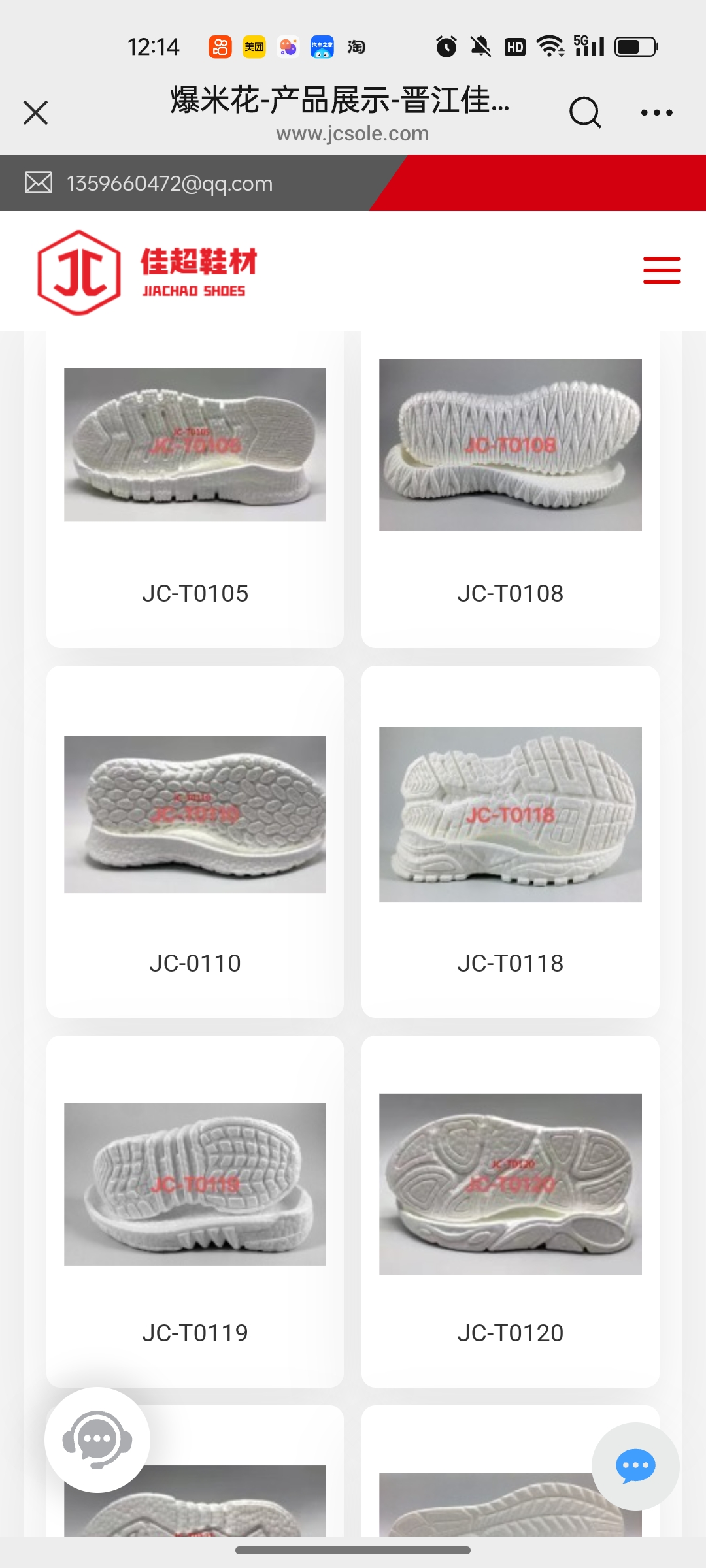Open the blue chat bubble button
The height and width of the screenshot is (1568, 706).
pos(635,1466)
